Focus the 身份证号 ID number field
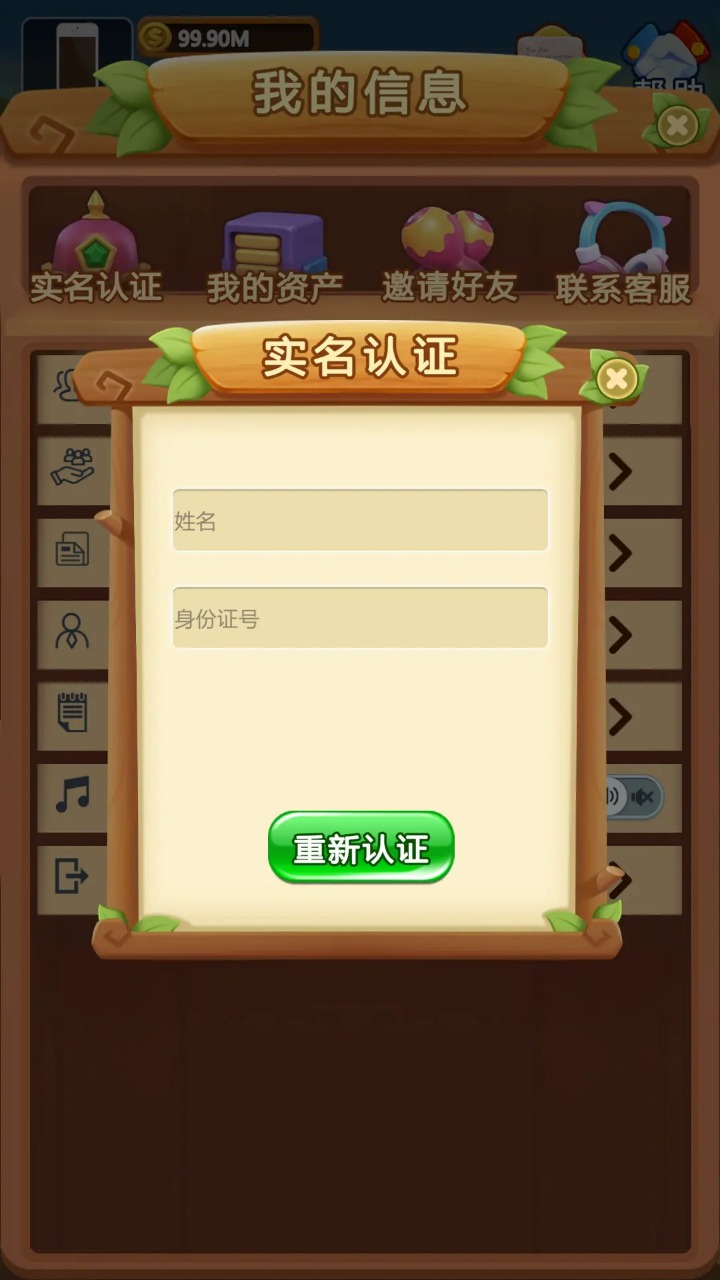 (x=360, y=618)
